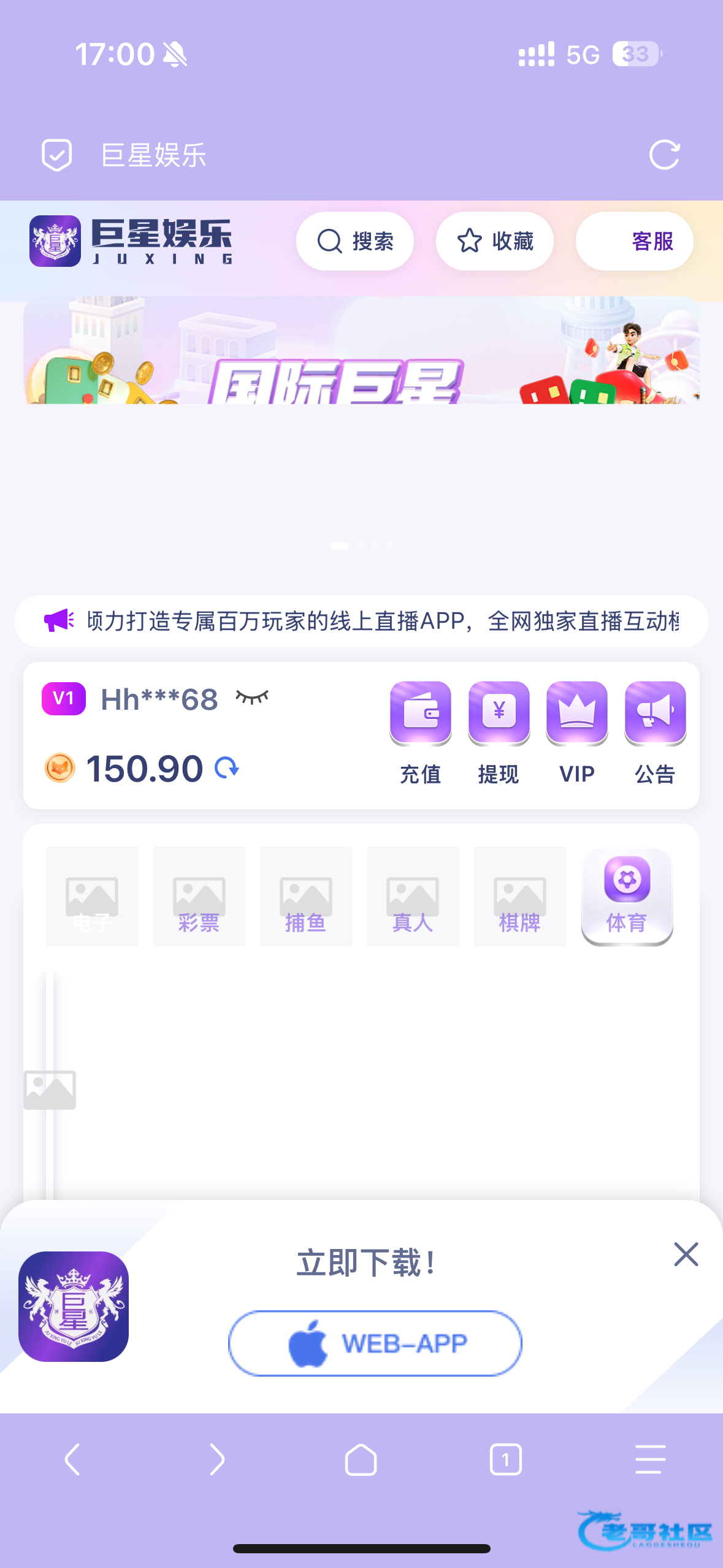The image size is (723, 1568).
Task: Switch to the 电子 game category
Action: [x=92, y=897]
